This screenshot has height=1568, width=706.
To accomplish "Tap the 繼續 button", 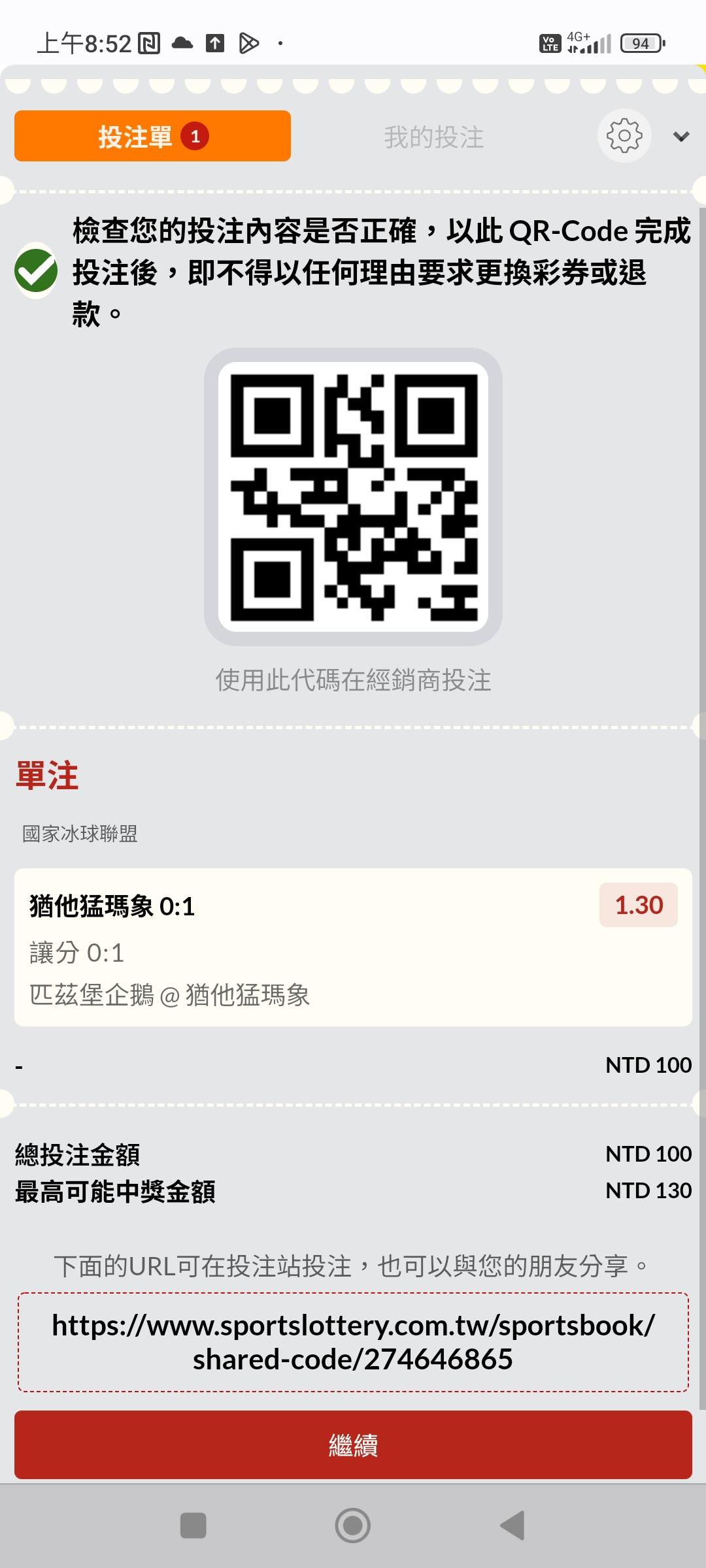I will [x=353, y=1445].
